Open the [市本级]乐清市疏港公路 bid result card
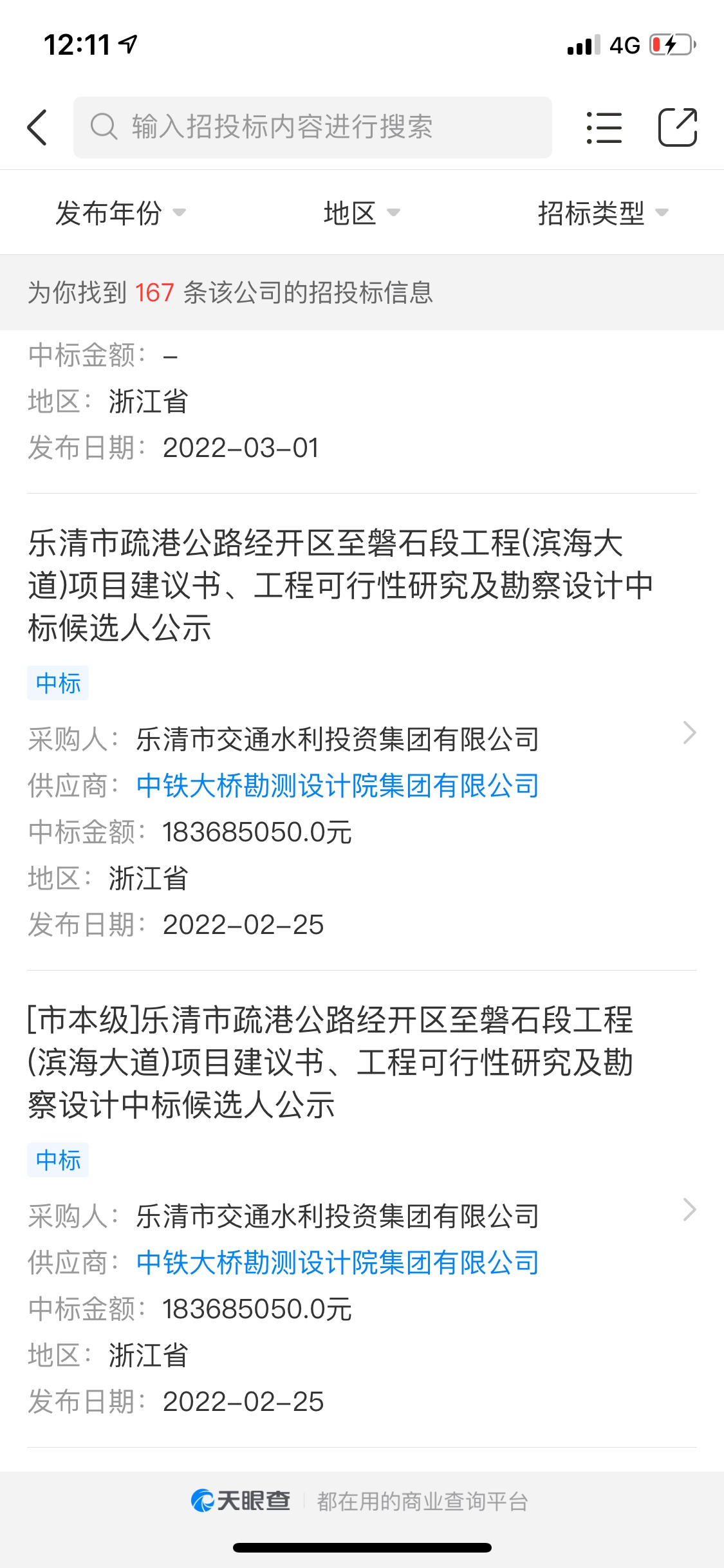 coord(362,1209)
